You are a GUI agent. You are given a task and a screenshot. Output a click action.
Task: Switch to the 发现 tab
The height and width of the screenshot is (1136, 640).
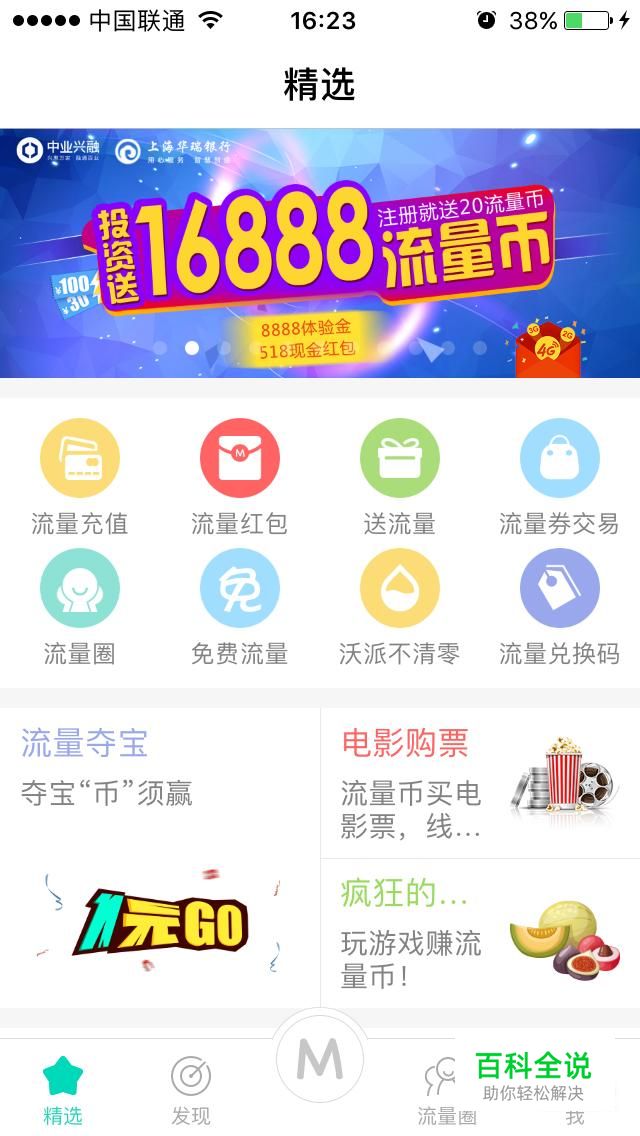(x=191, y=1090)
